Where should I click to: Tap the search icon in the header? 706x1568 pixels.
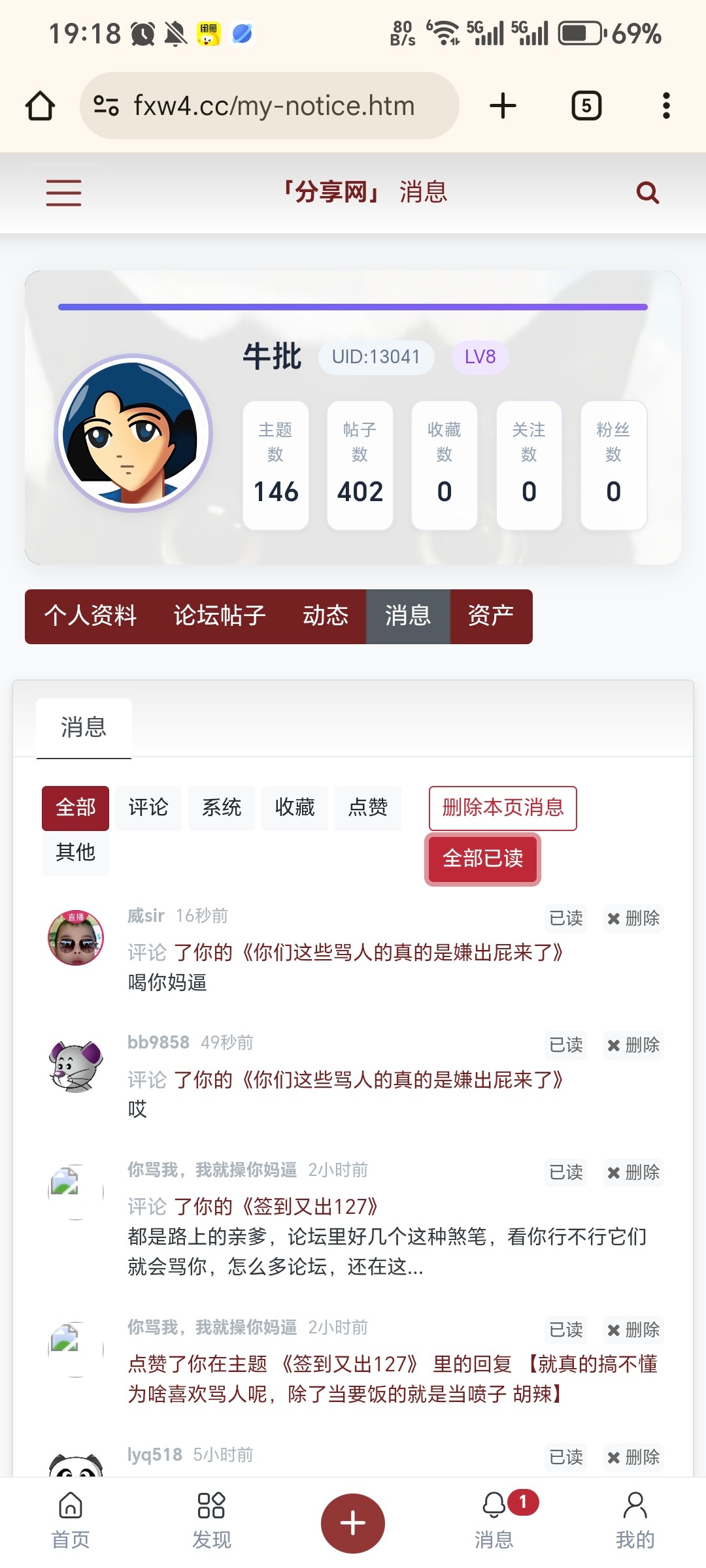(647, 192)
